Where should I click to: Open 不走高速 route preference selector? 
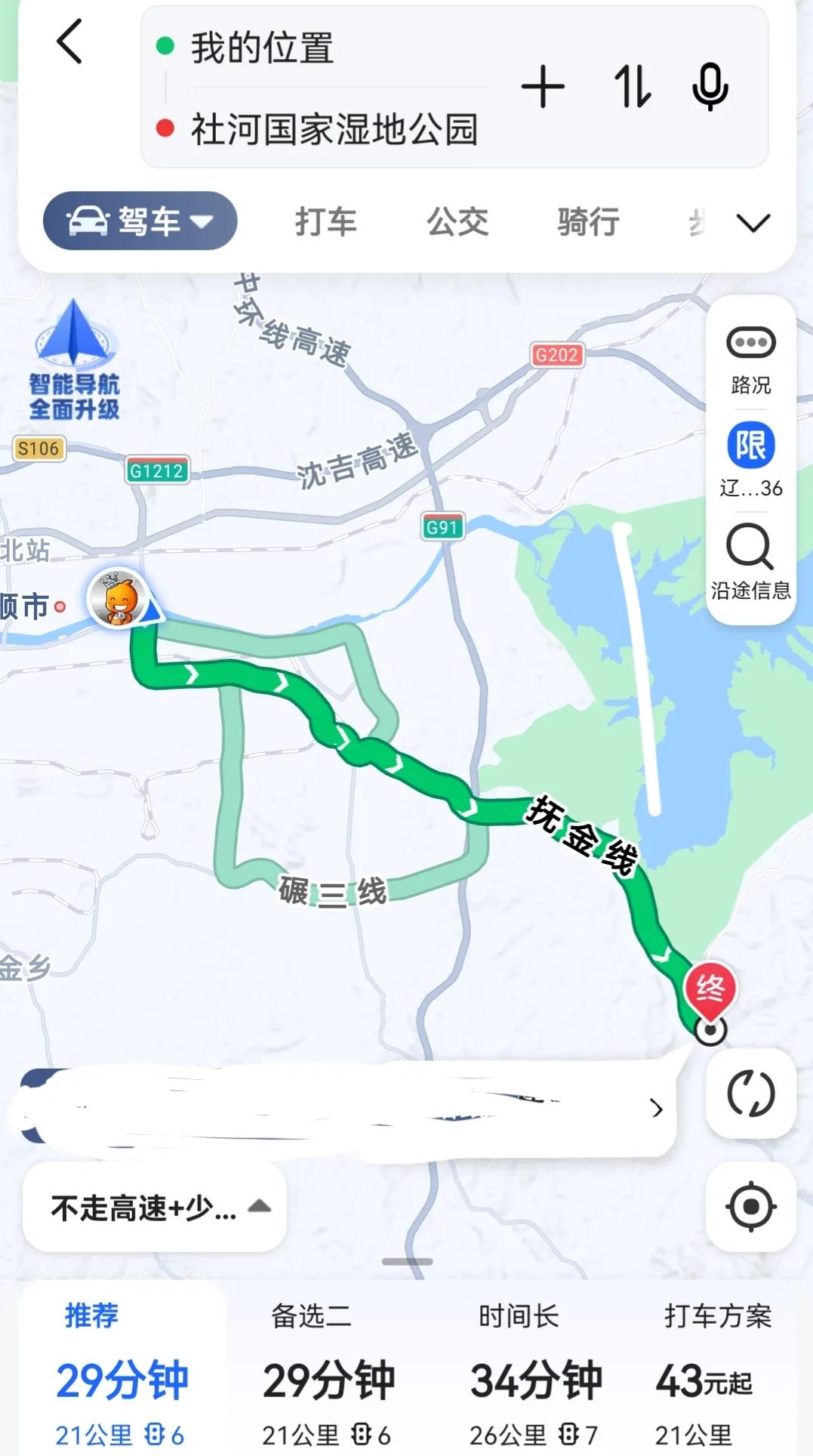155,1208
